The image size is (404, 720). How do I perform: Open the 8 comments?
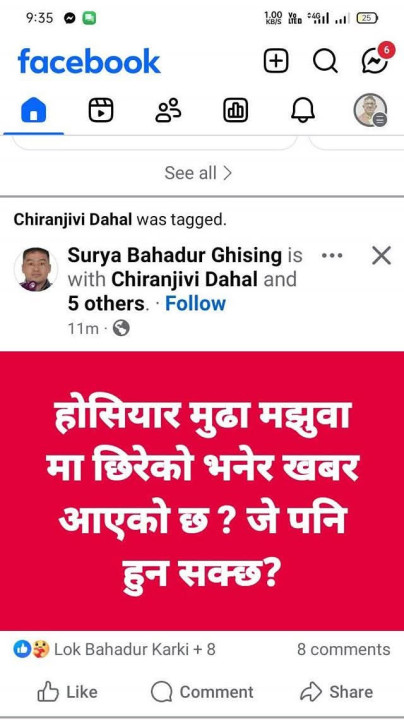point(343,649)
